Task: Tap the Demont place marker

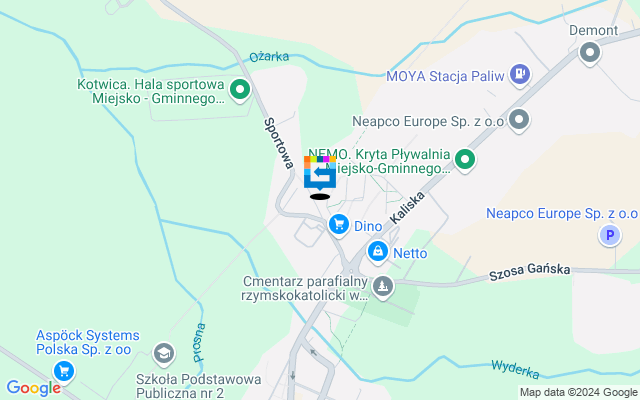Action: [589, 51]
